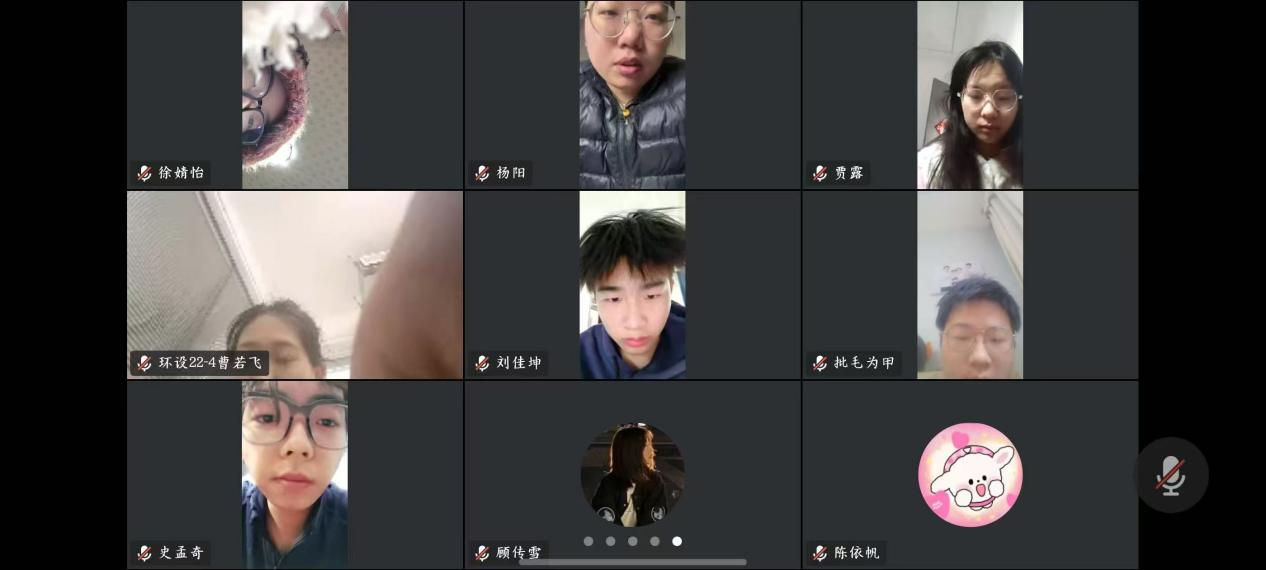Open 杨阳's video tile
Image resolution: width=1266 pixels, height=570 pixels.
click(x=632, y=95)
